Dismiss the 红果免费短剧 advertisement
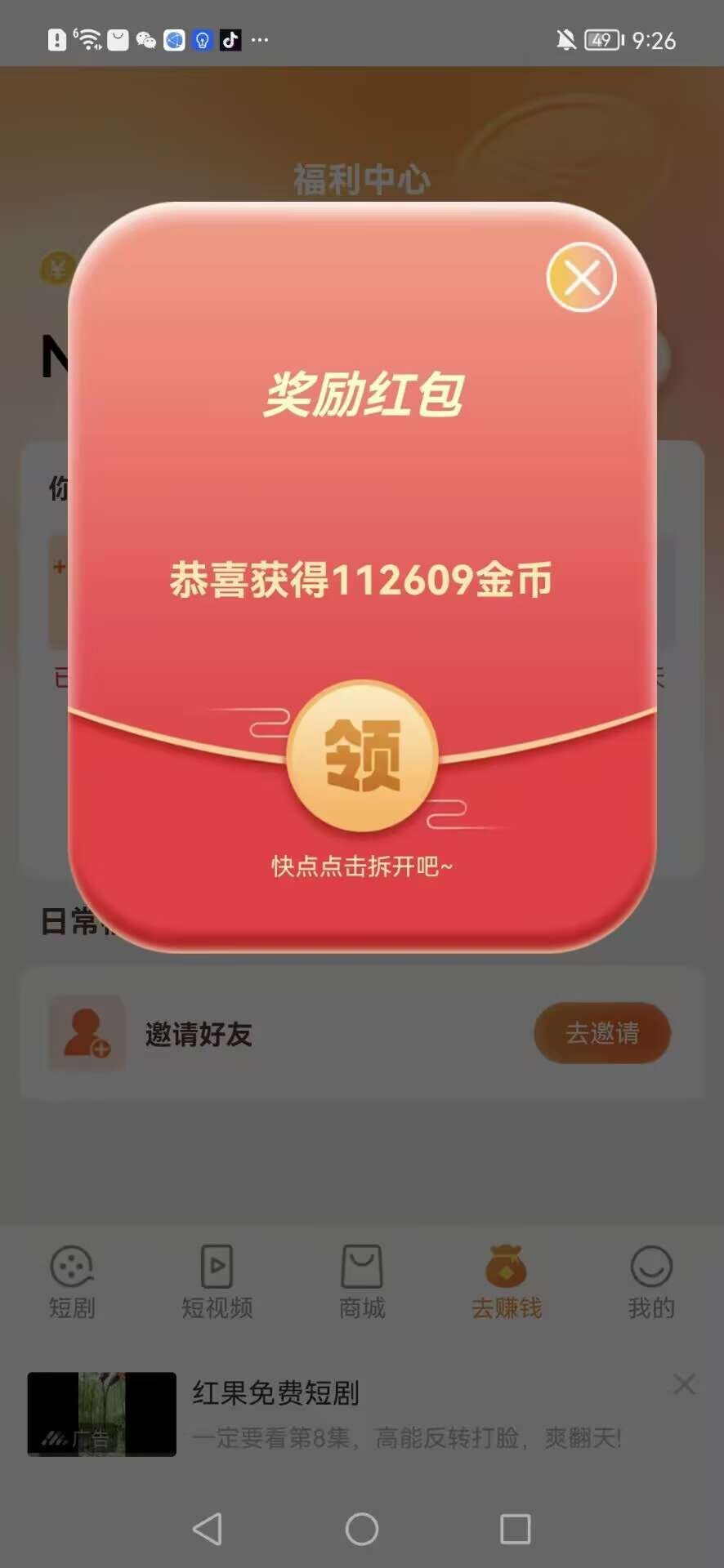 [685, 1384]
